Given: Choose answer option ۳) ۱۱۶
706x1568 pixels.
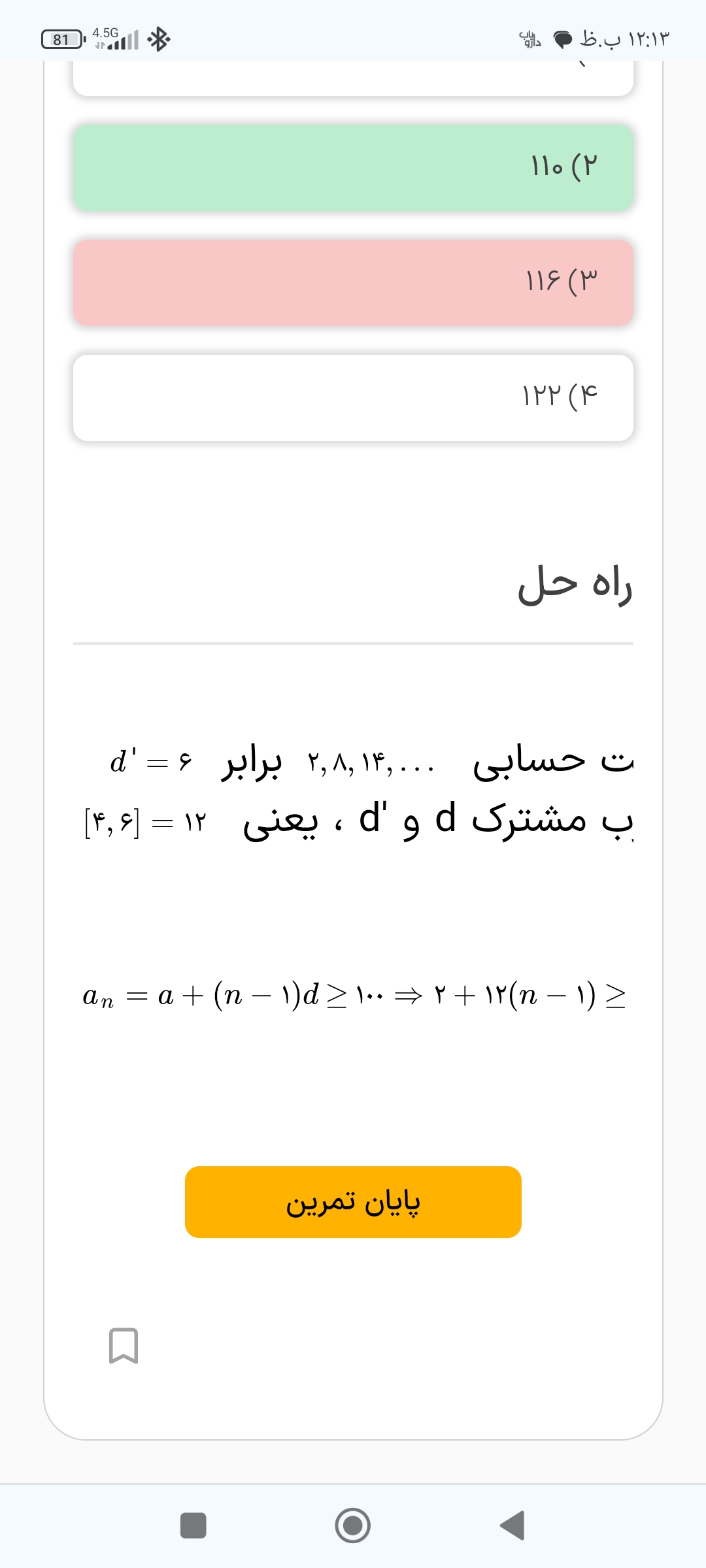Looking at the screenshot, I should click(353, 282).
